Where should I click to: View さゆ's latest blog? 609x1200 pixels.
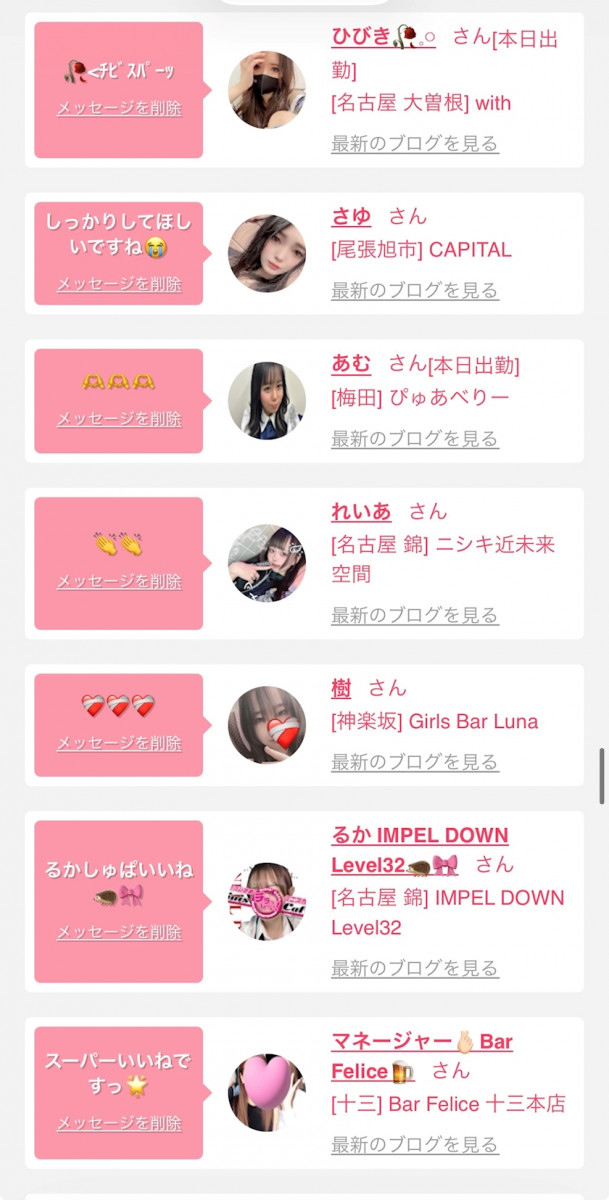pos(414,291)
